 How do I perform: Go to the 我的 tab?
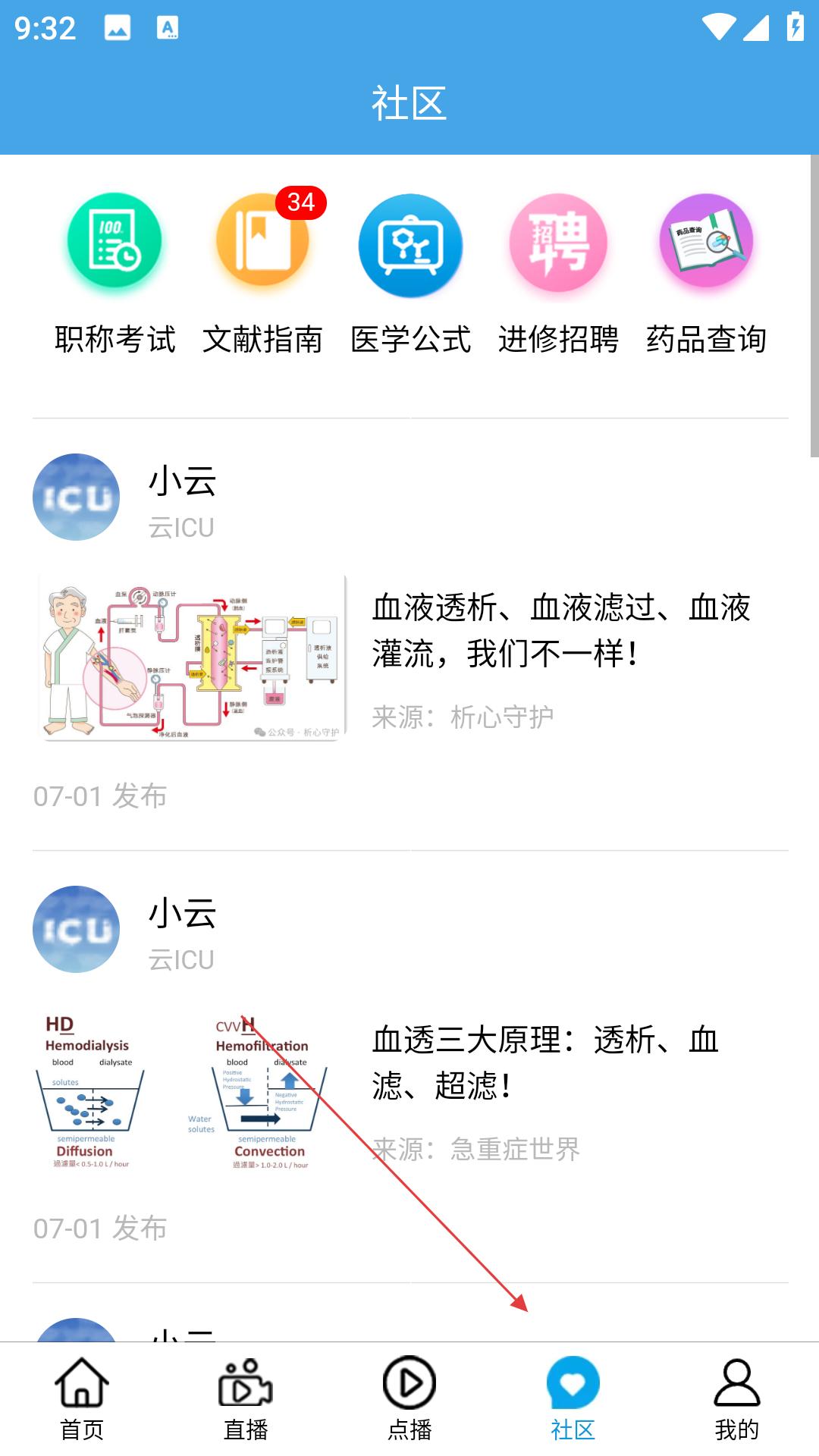pos(737,1399)
